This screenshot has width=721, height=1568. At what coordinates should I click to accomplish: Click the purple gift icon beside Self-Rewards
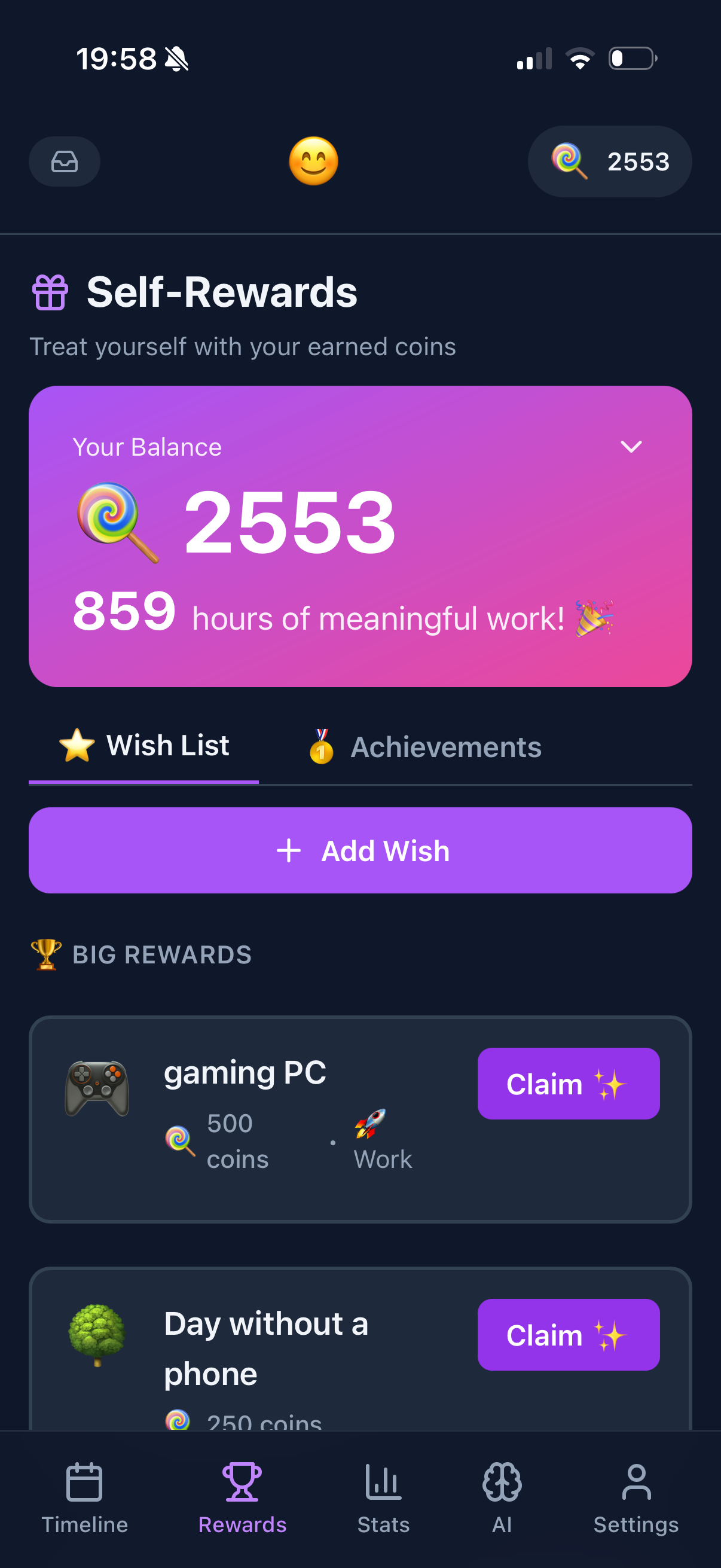48,292
